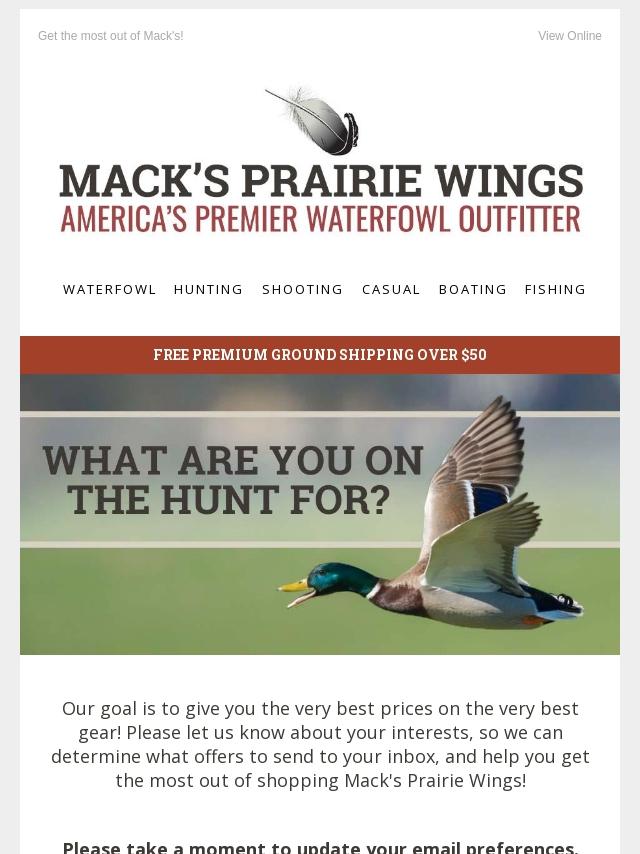Image resolution: width=640 pixels, height=854 pixels.
Task: Open the Hunting category link
Action: point(208,289)
